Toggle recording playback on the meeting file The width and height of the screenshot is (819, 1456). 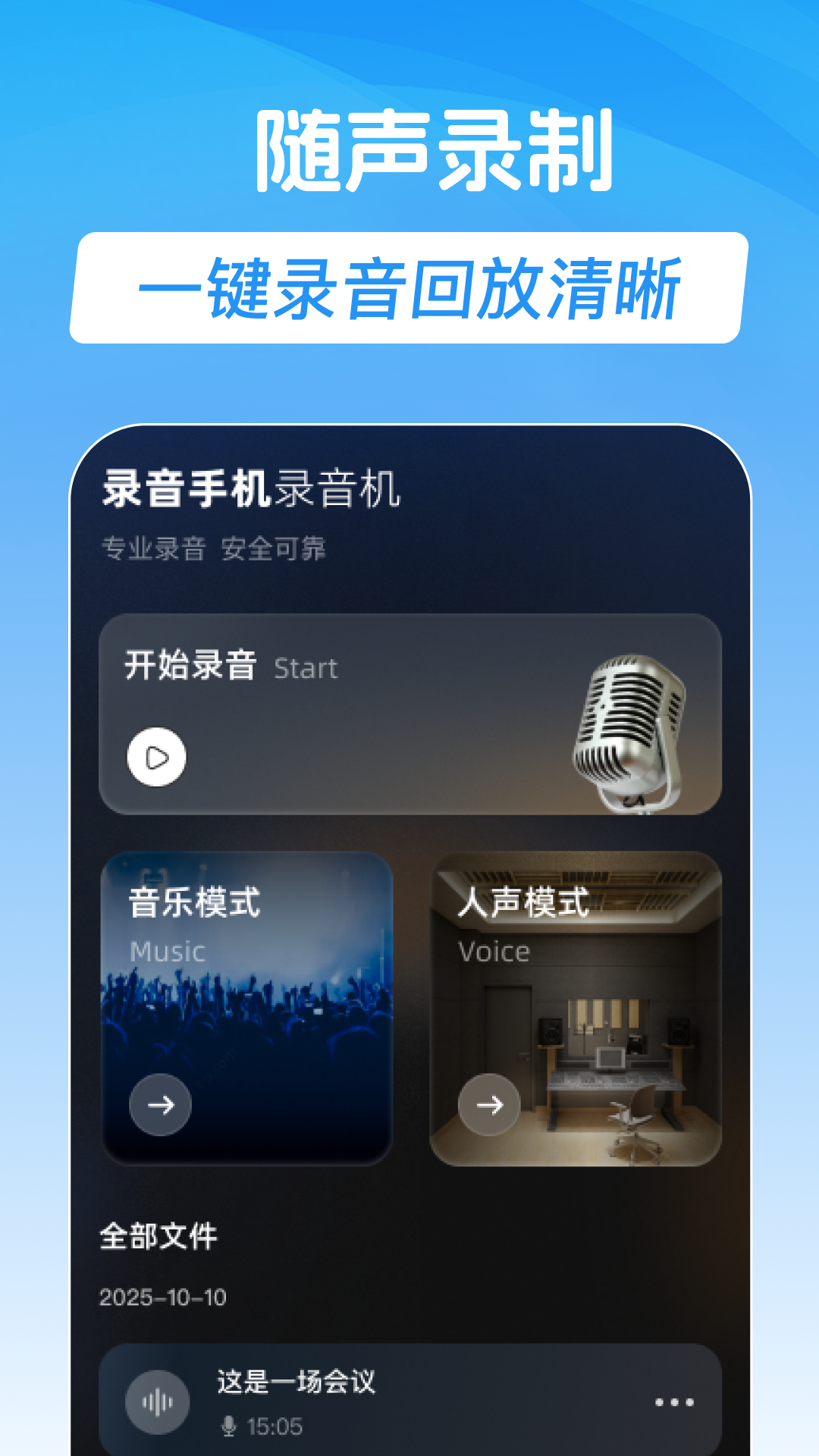click(x=158, y=1401)
